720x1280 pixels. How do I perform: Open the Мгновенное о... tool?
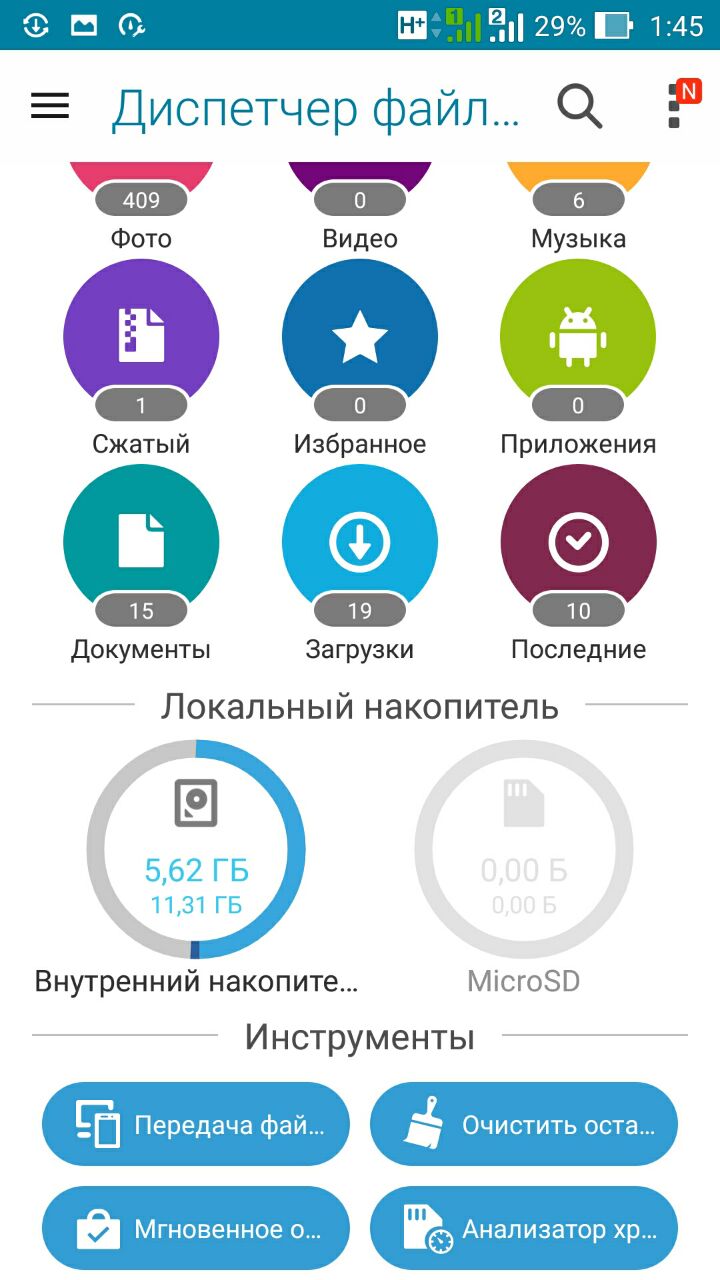coord(196,1229)
